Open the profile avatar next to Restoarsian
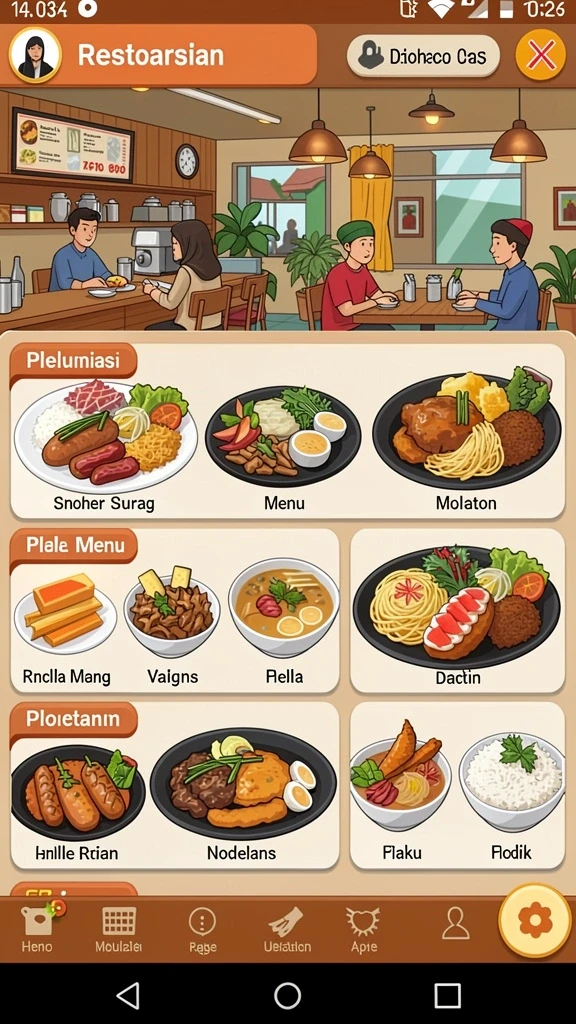This screenshot has height=1024, width=576. (35, 55)
